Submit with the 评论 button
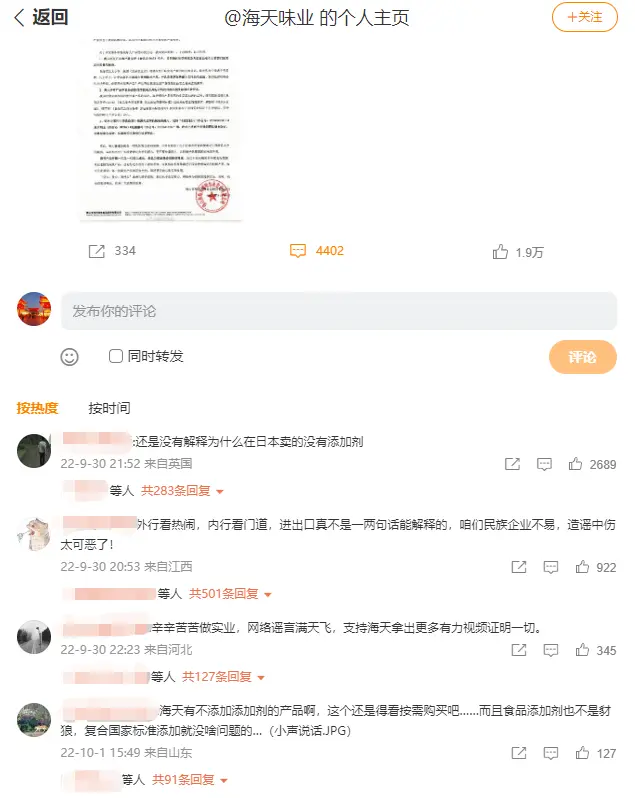This screenshot has height=798, width=635. pos(582,357)
